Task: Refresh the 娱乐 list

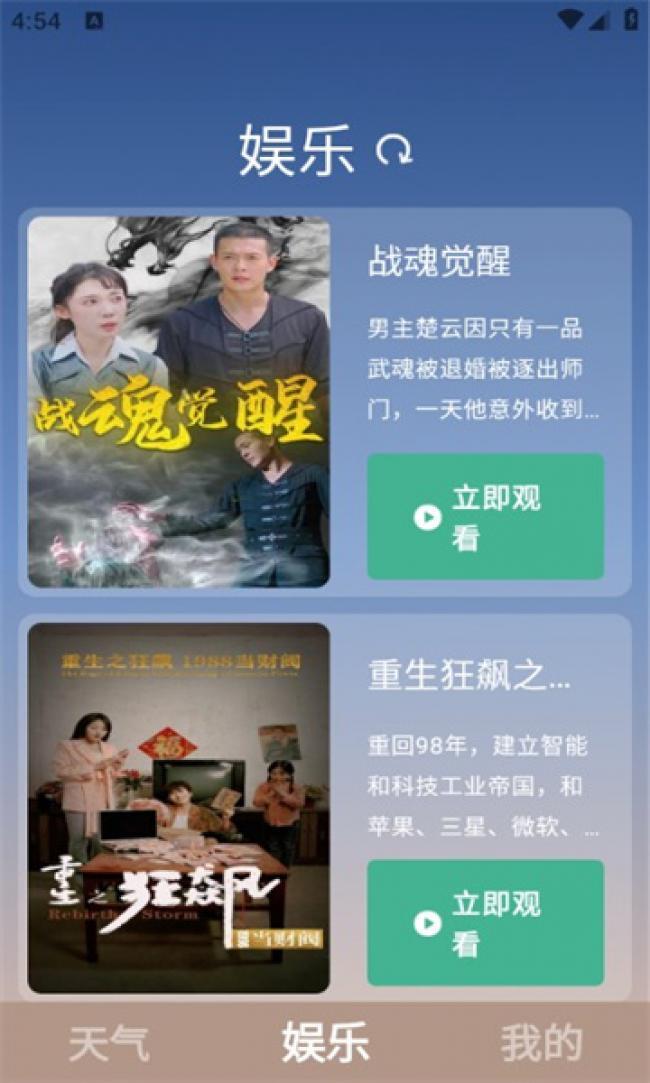Action: (x=394, y=151)
